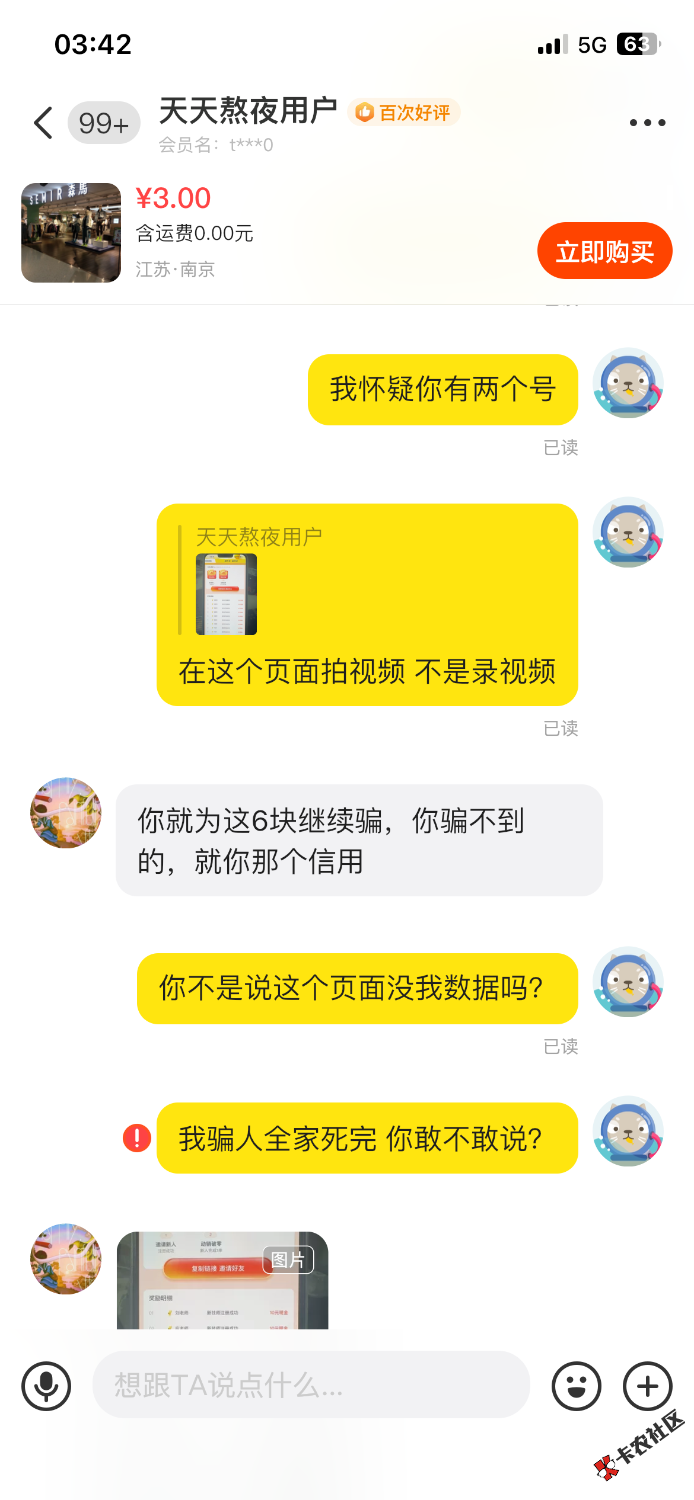Open the three-dot overflow menu
694x1500 pixels.
pyautogui.click(x=647, y=123)
